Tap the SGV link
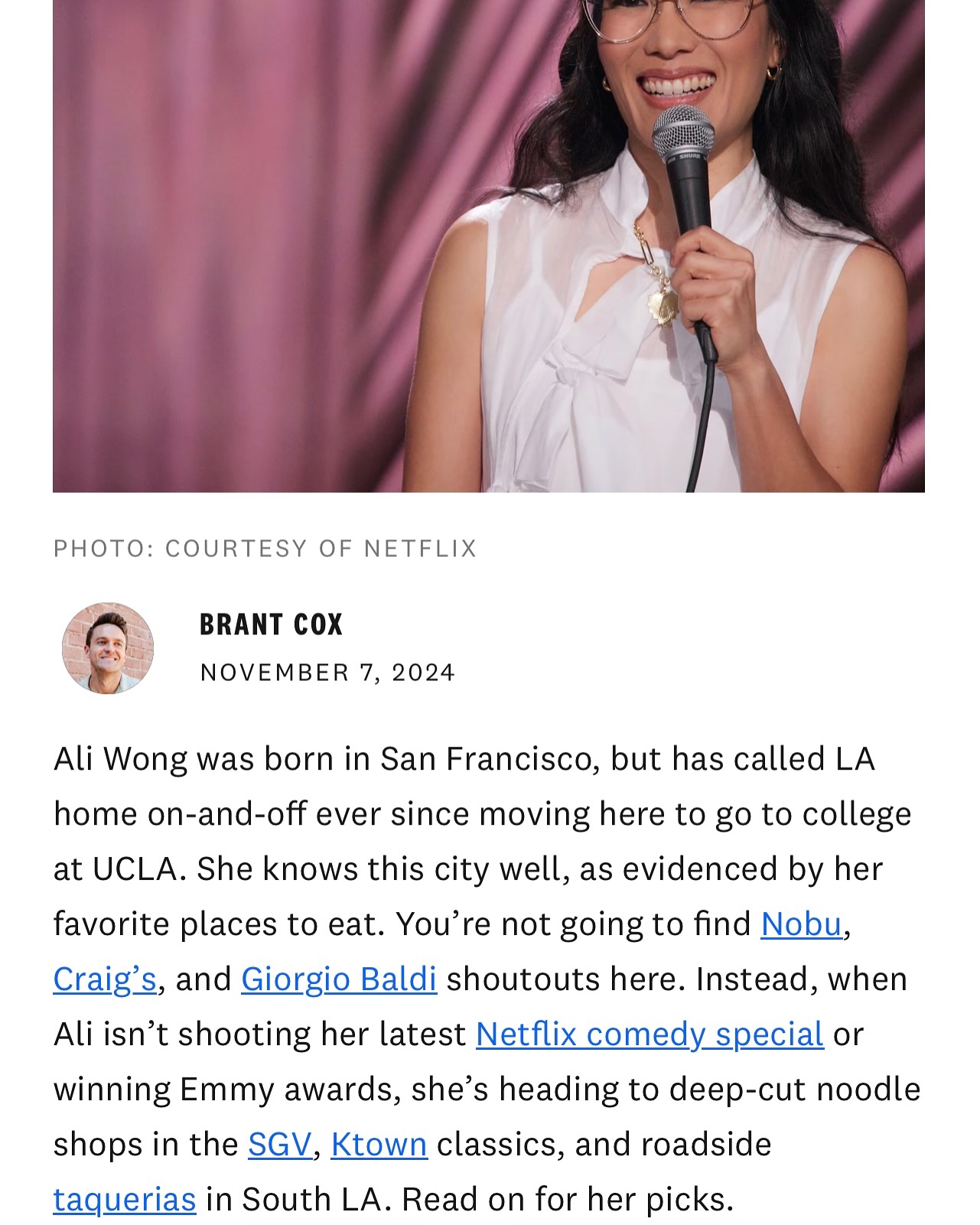Image resolution: width=980 pixels, height=1225 pixels. pos(279,1145)
